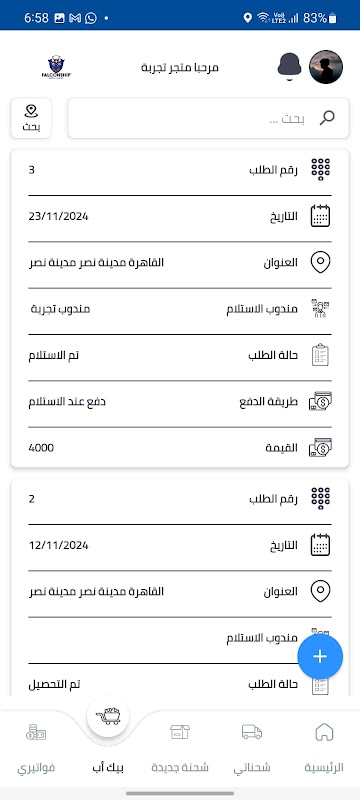Open the profile avatar picture

tap(326, 67)
